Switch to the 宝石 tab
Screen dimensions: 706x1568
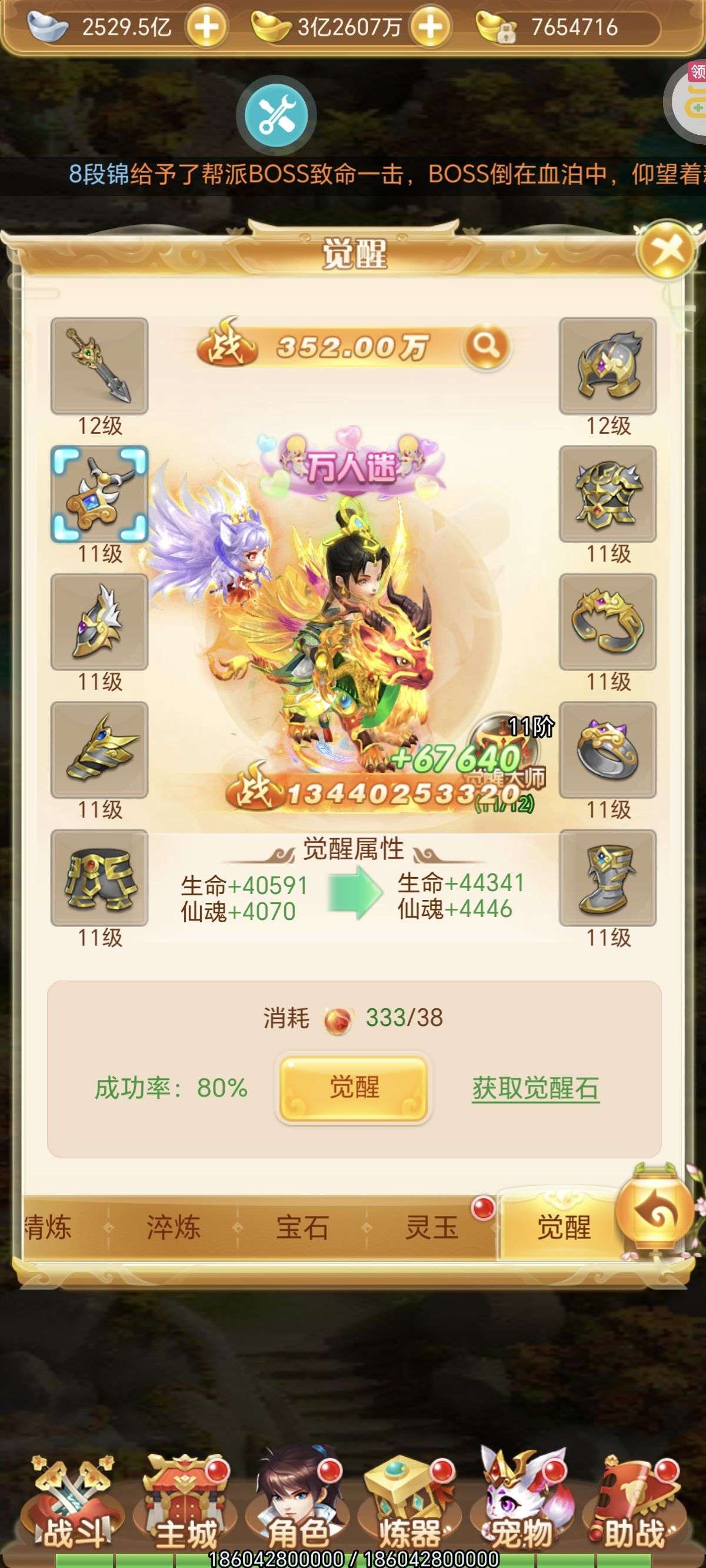[x=302, y=1227]
